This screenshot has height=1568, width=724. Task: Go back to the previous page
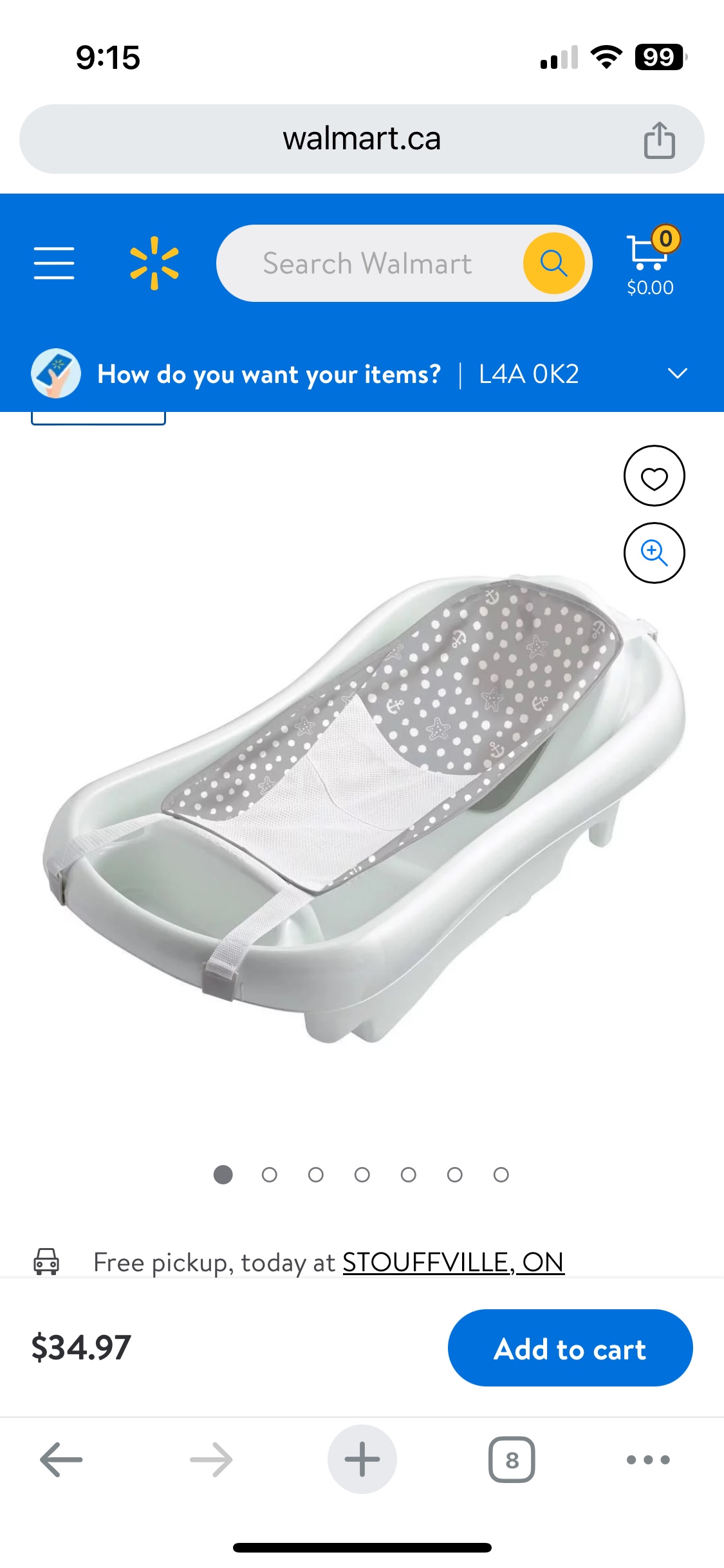pos(61,1459)
